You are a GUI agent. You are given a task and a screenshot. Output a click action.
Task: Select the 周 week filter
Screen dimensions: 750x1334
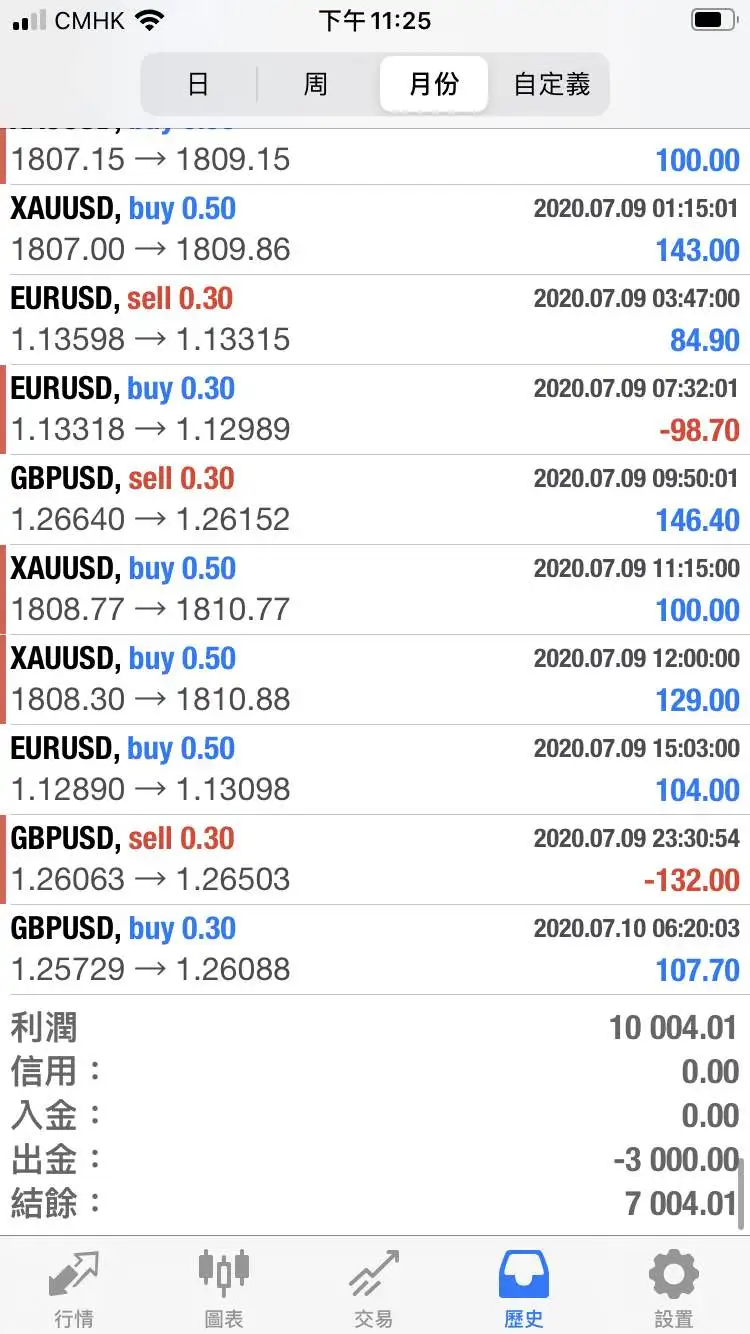coord(316,84)
